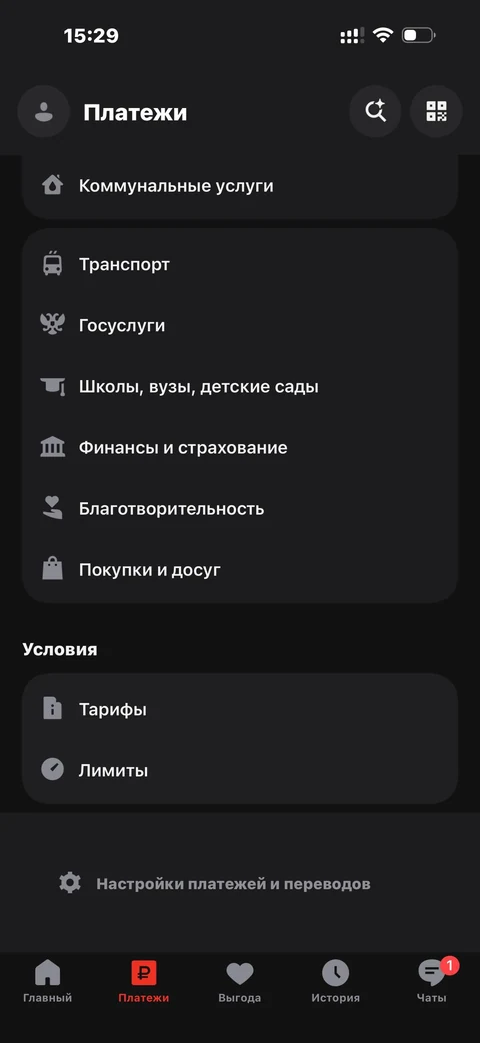
Task: Open Школы, вузы, детские сады
Action: pos(240,386)
